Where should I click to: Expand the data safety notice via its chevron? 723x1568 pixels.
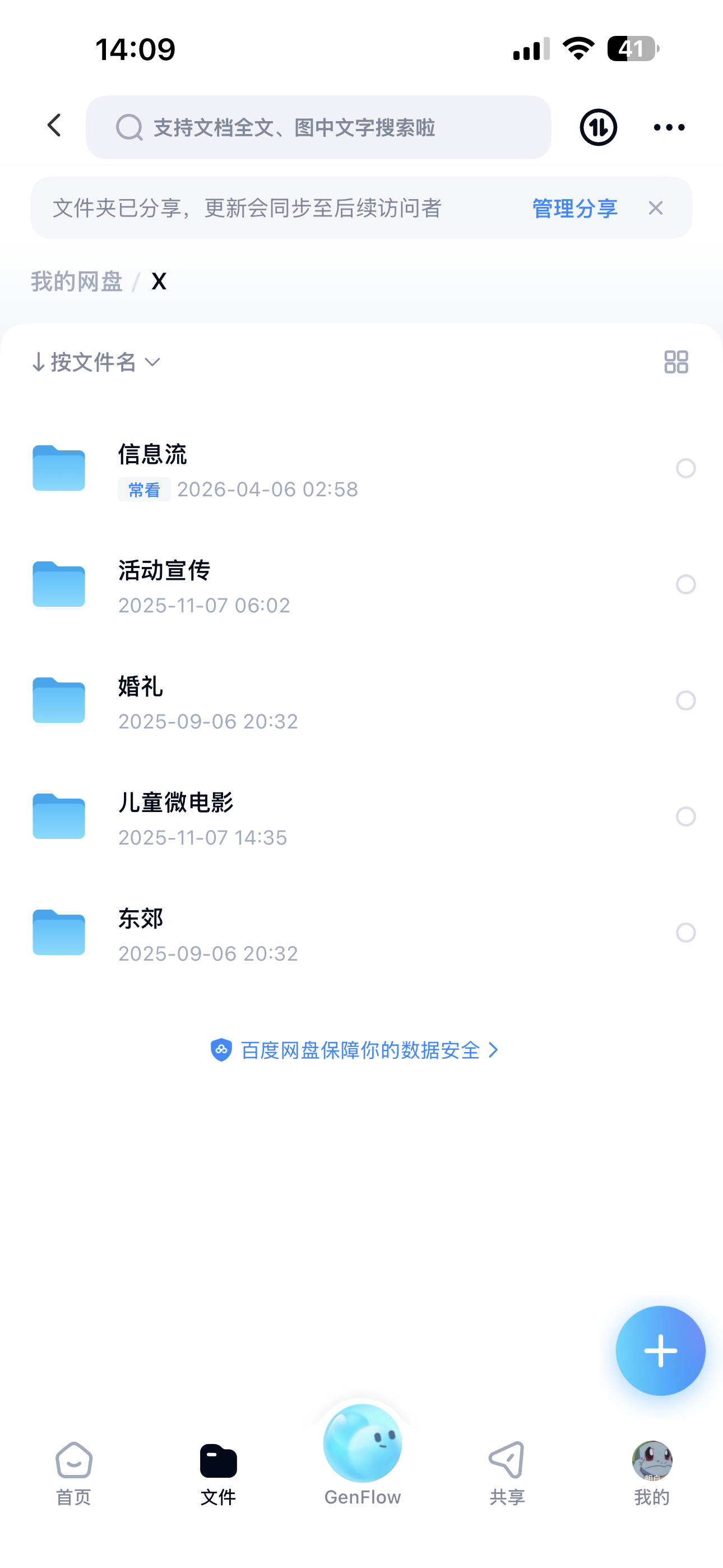click(x=494, y=1050)
